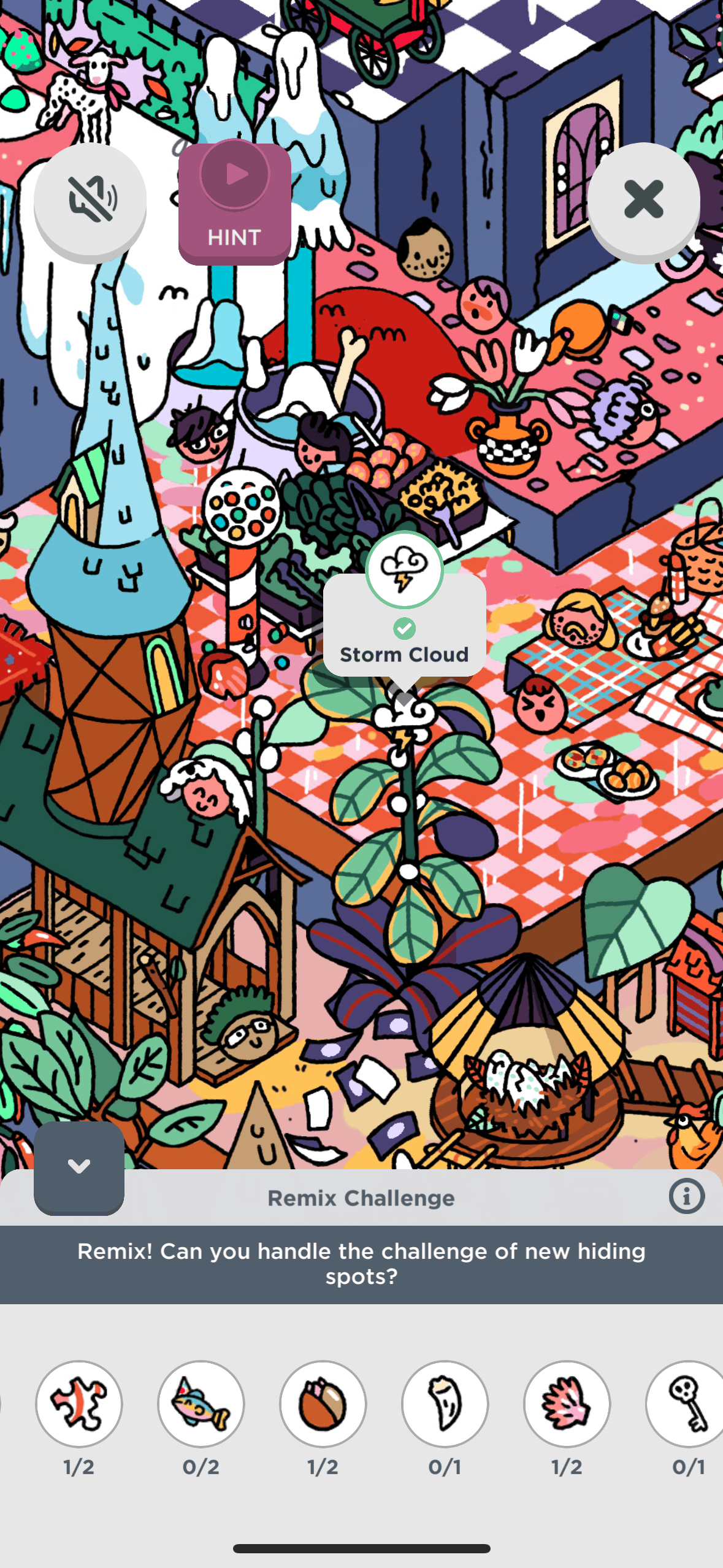The width and height of the screenshot is (723, 1568).
Task: Select the fish item to find
Action: (x=201, y=1404)
